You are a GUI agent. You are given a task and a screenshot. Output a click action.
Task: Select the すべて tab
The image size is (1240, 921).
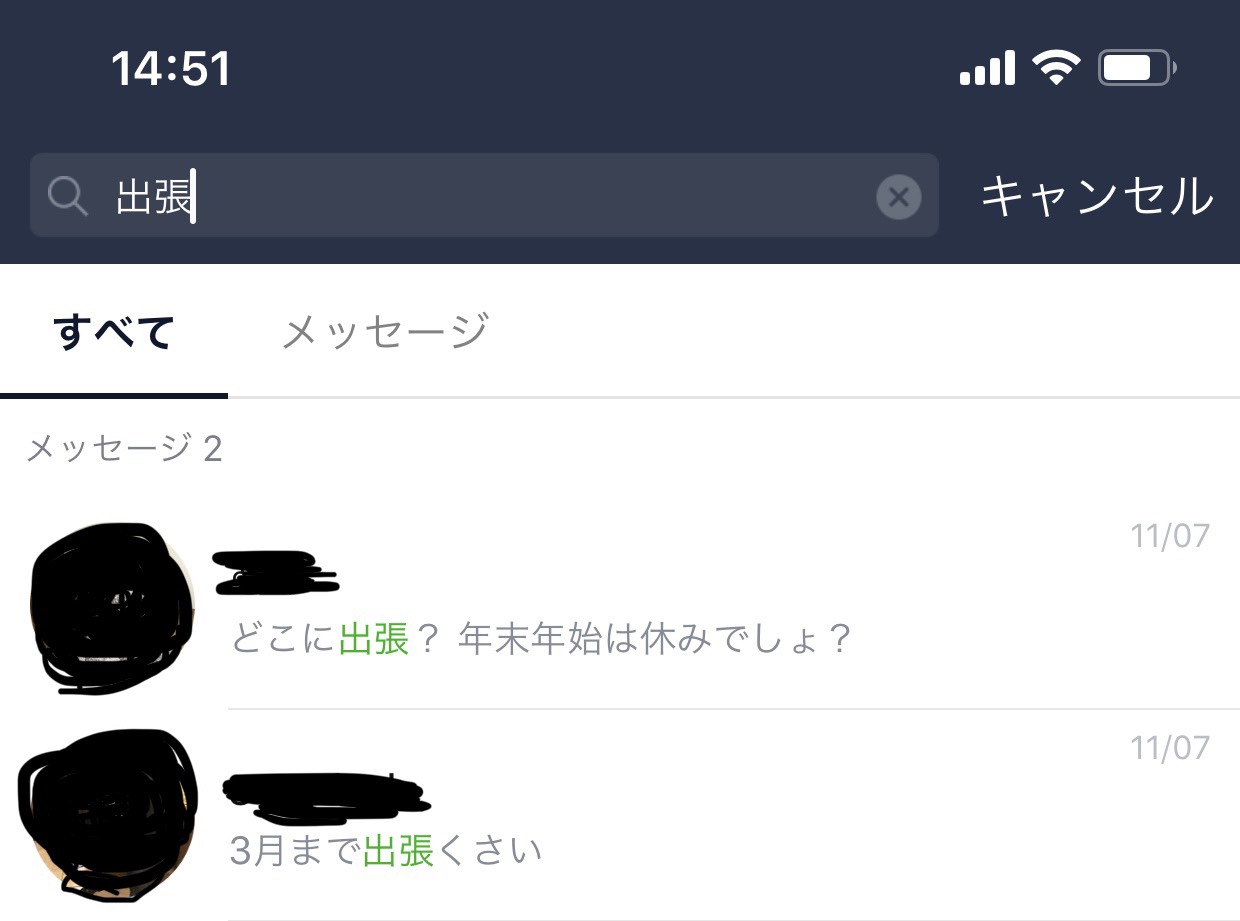[x=114, y=332]
